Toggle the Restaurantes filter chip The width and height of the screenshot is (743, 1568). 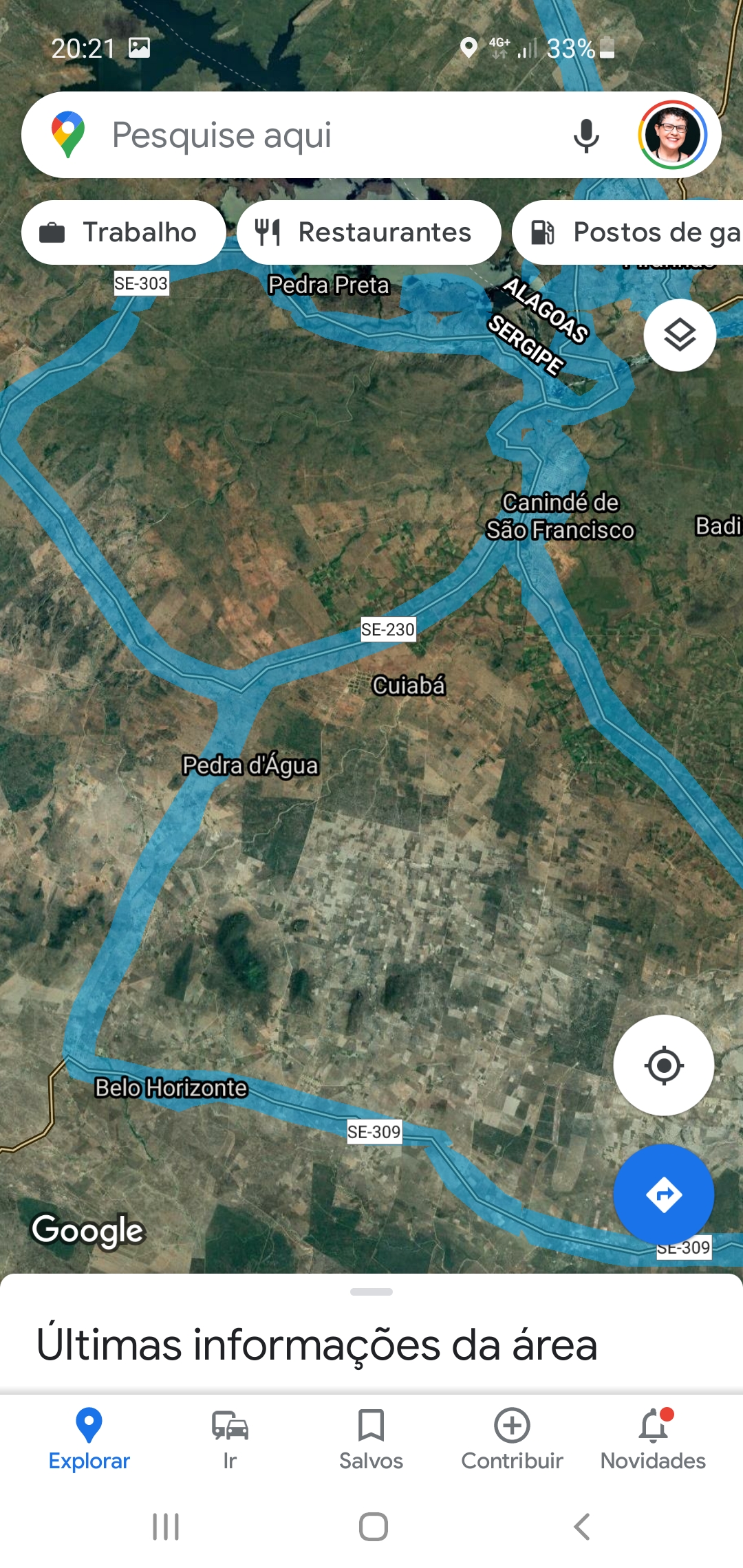pyautogui.click(x=369, y=232)
